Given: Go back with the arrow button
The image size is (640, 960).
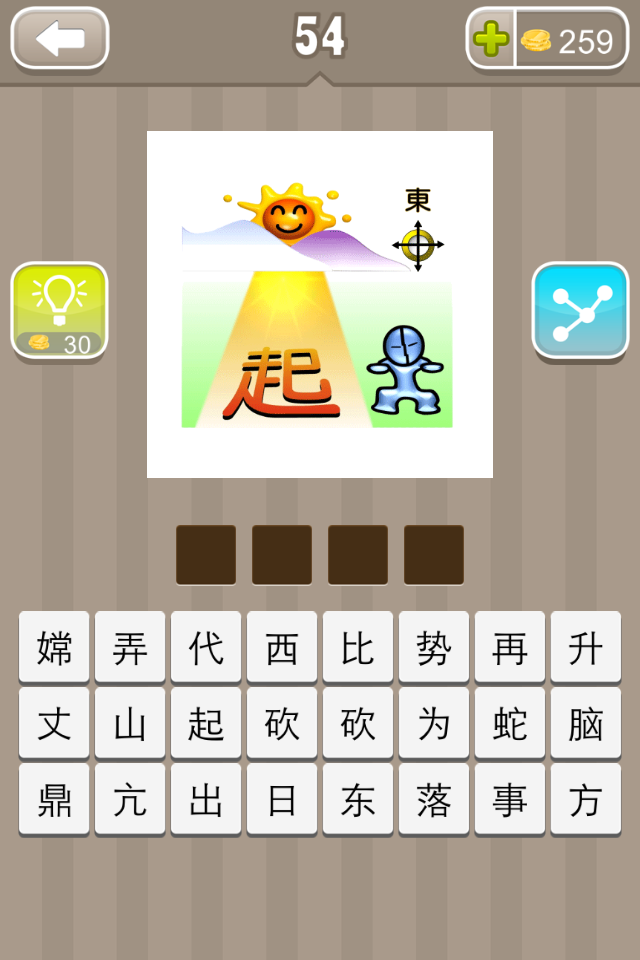Looking at the screenshot, I should pyautogui.click(x=60, y=39).
